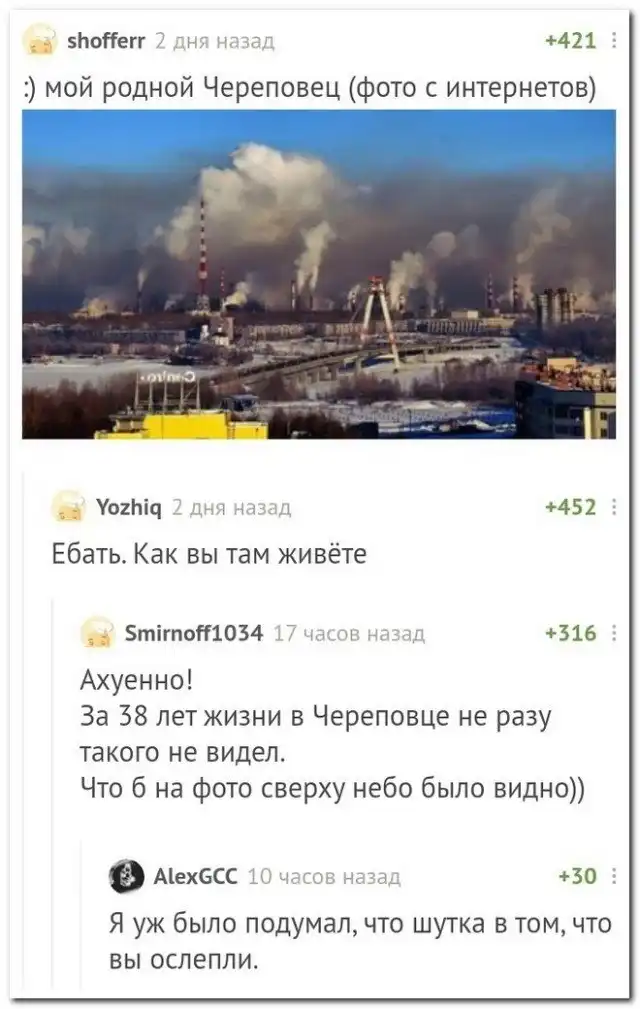Open shofferr's user profile
This screenshot has height=1009, width=640.
(106, 41)
